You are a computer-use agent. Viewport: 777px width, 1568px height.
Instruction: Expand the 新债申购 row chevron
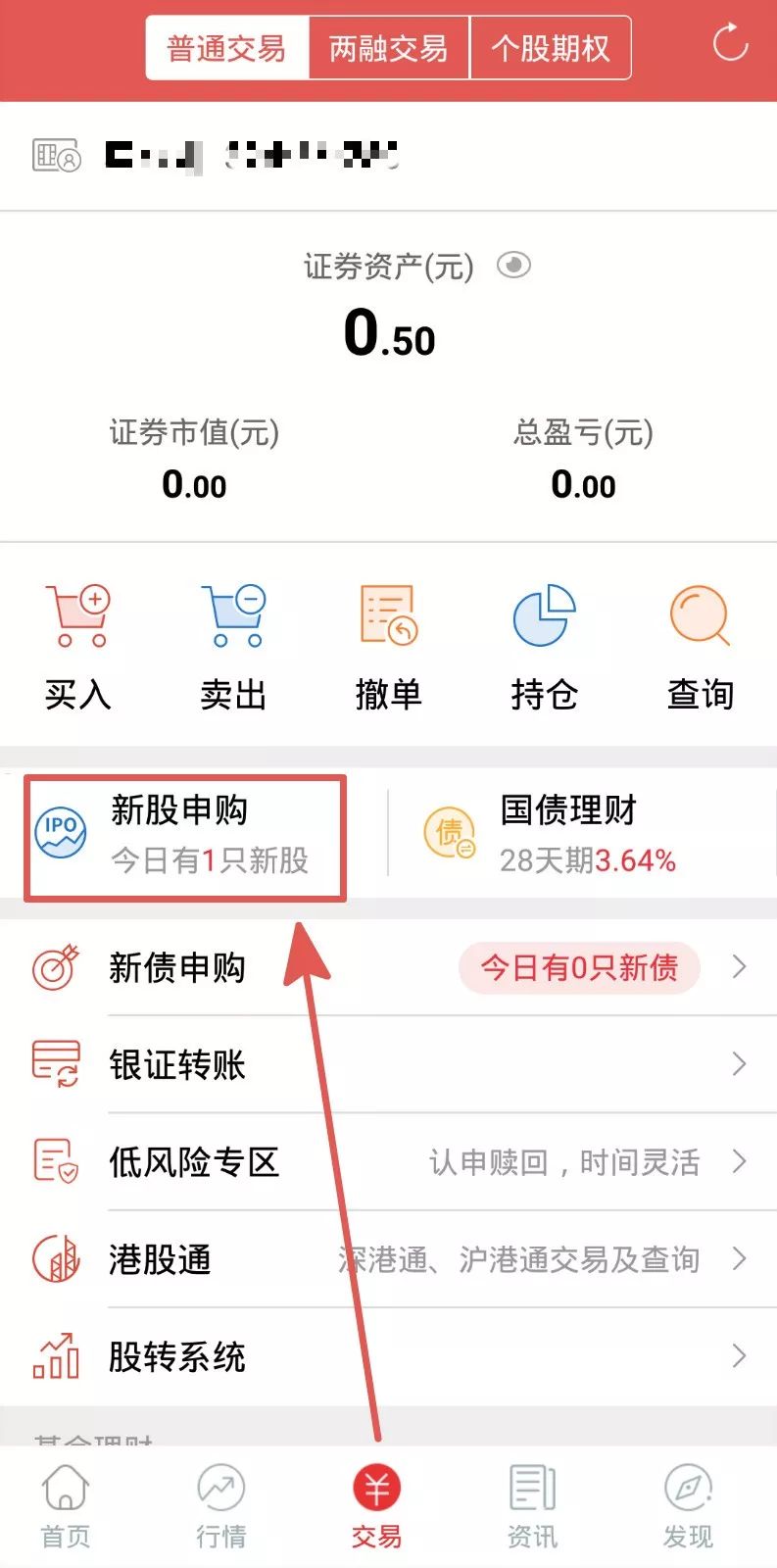(740, 967)
